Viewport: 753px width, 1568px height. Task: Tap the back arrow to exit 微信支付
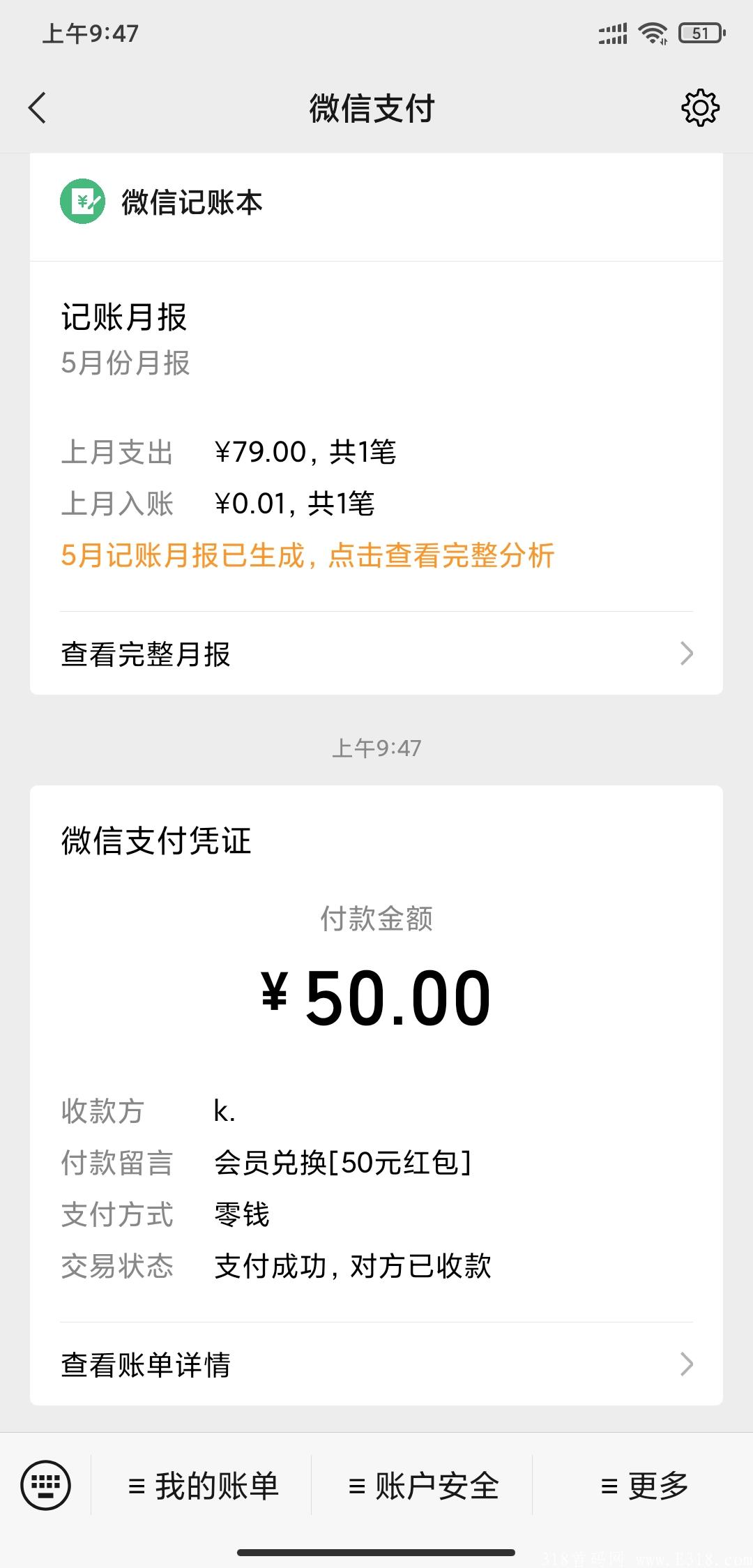point(38,108)
